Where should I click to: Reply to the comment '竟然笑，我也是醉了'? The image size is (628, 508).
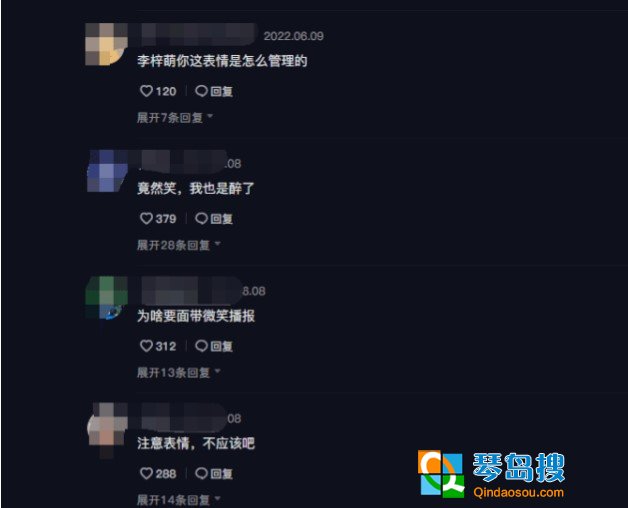point(214,218)
